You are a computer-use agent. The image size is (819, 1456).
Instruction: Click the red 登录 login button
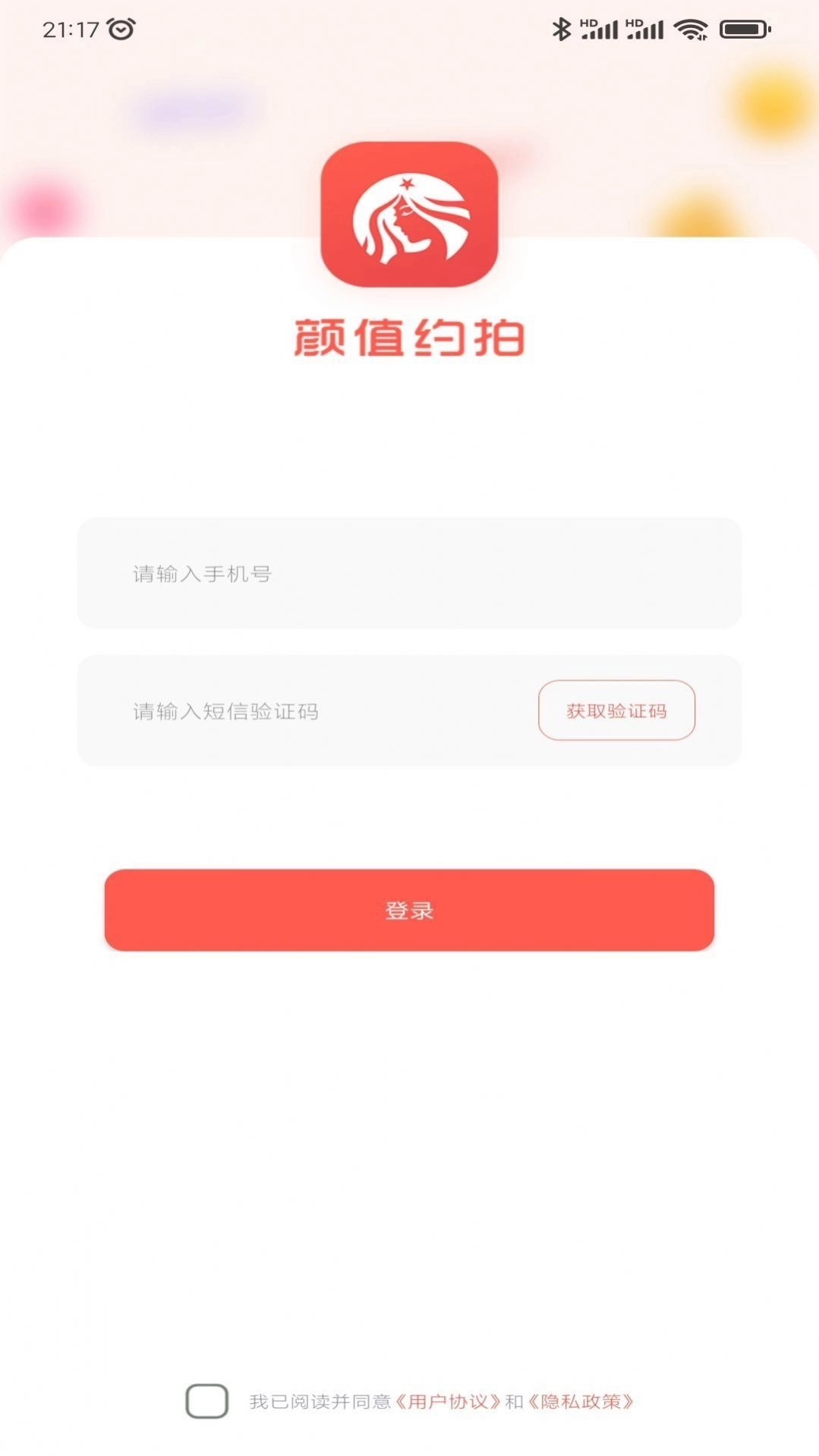coord(409,911)
